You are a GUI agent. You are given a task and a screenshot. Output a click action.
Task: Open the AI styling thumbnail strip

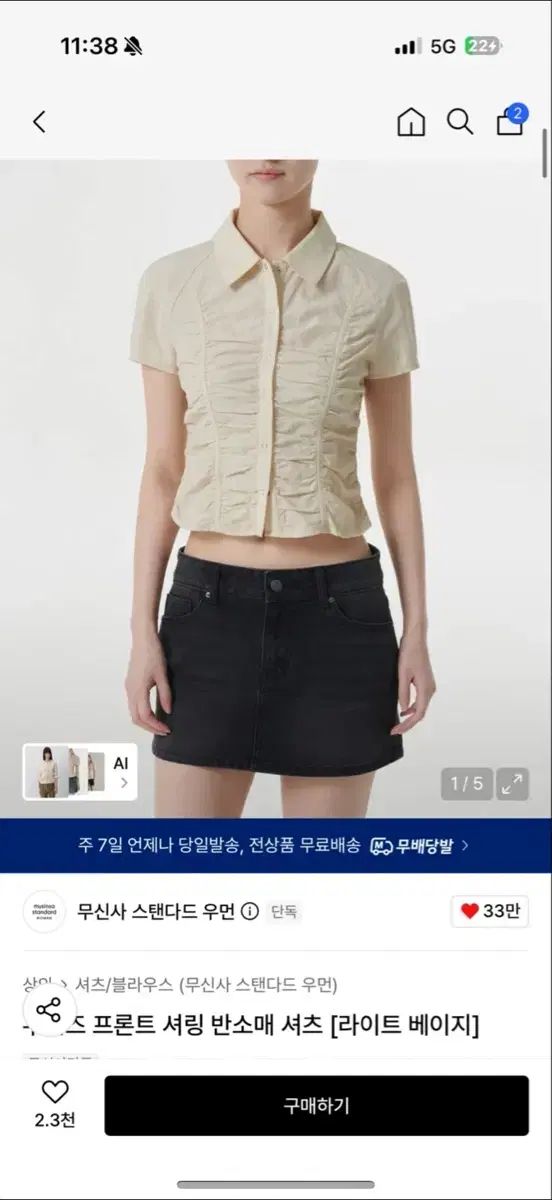(x=79, y=772)
